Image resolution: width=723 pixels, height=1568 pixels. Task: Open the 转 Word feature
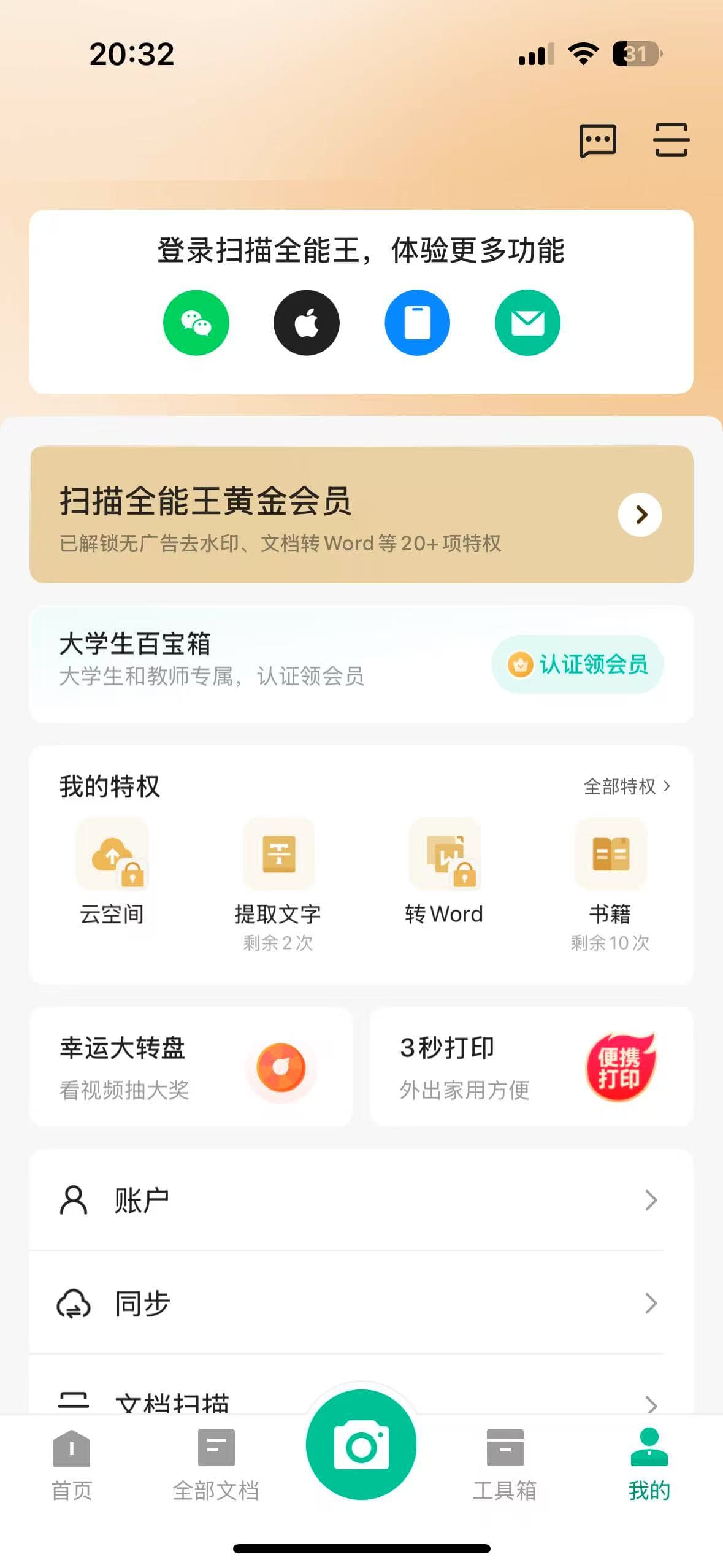[444, 871]
